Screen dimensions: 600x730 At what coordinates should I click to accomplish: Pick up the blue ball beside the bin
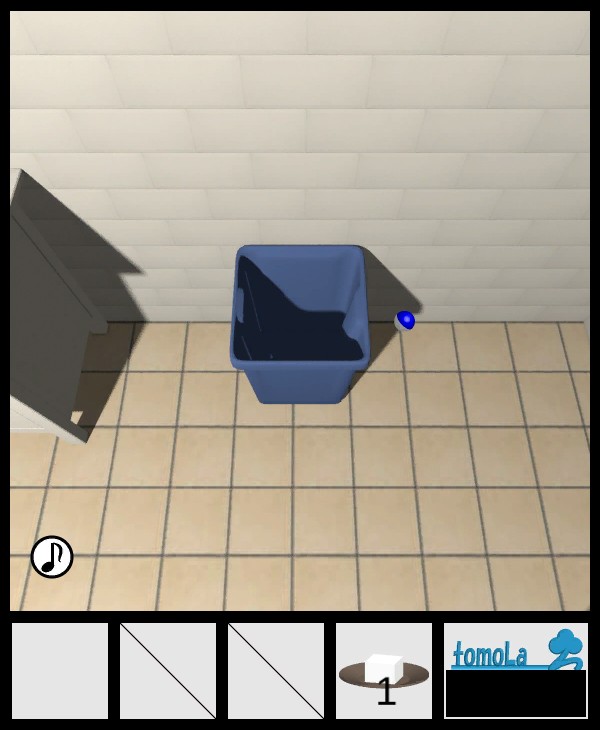(x=405, y=320)
